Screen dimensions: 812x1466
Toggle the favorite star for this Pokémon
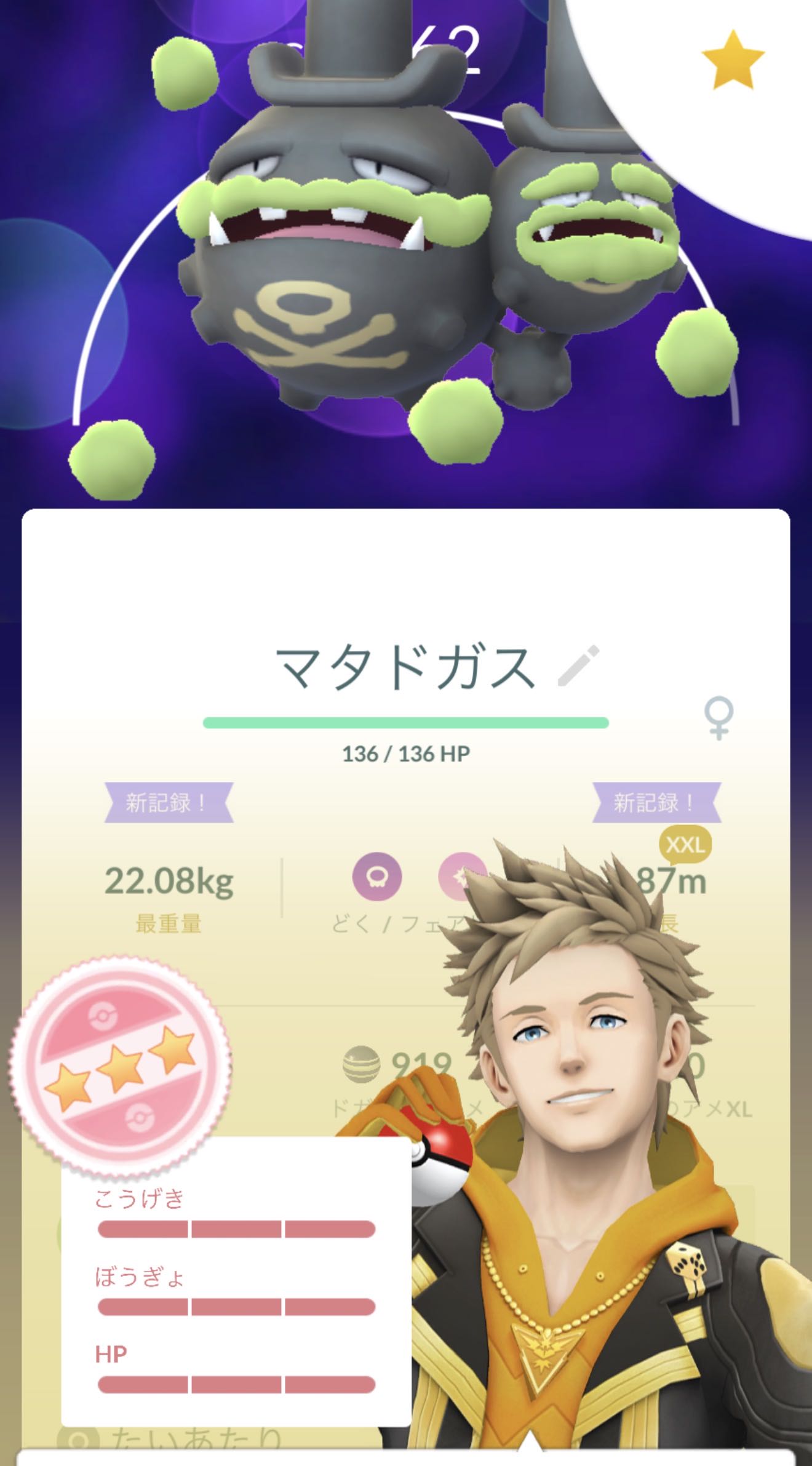pos(732,61)
